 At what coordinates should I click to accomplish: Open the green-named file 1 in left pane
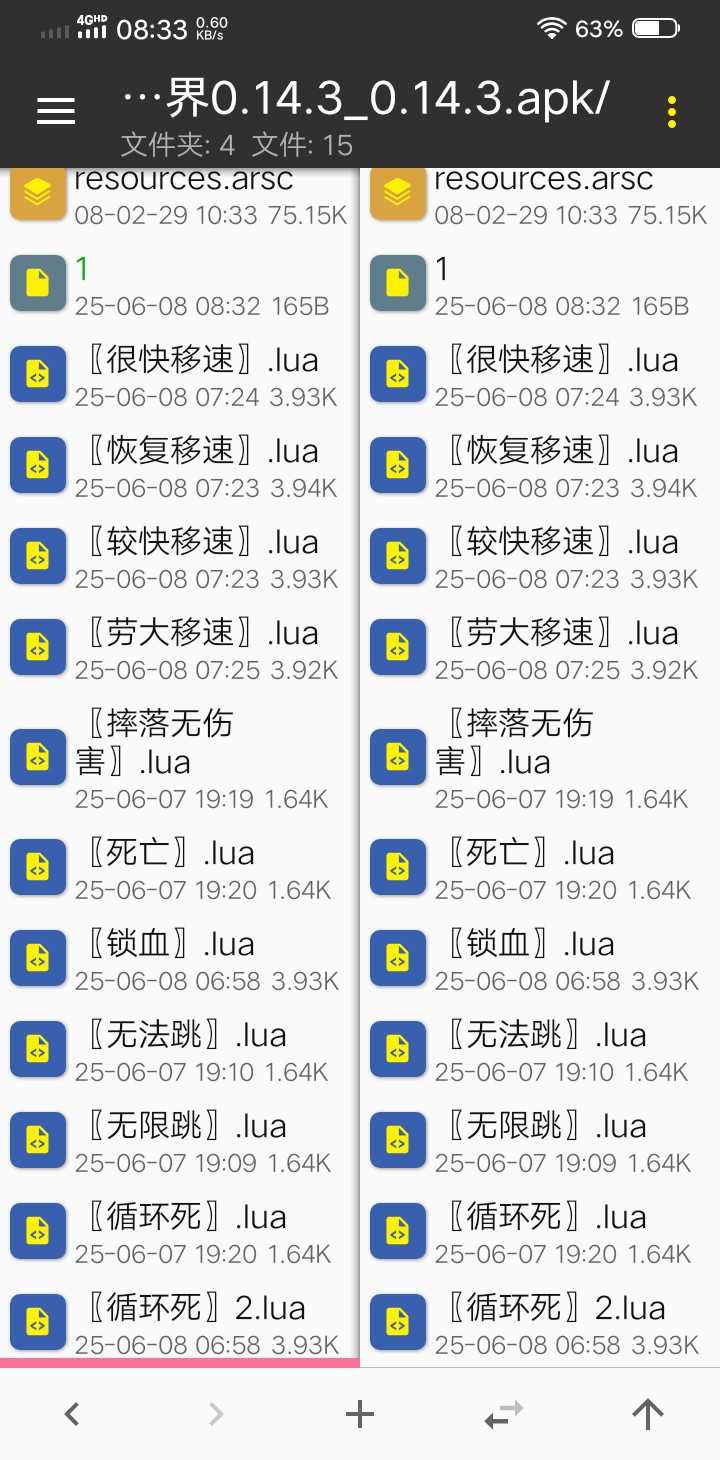(x=180, y=284)
